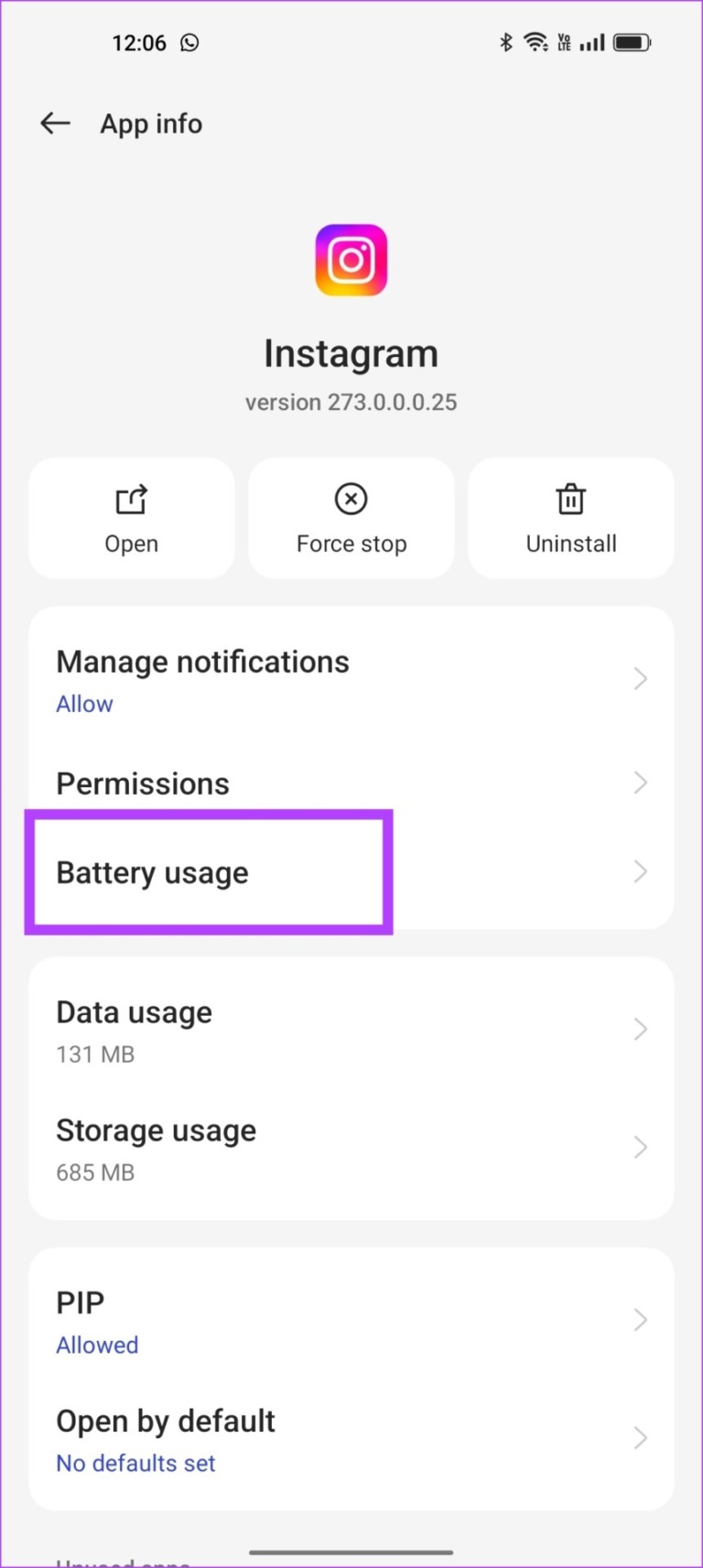The image size is (703, 1568).
Task: Select the Open share-style icon
Action: [131, 500]
